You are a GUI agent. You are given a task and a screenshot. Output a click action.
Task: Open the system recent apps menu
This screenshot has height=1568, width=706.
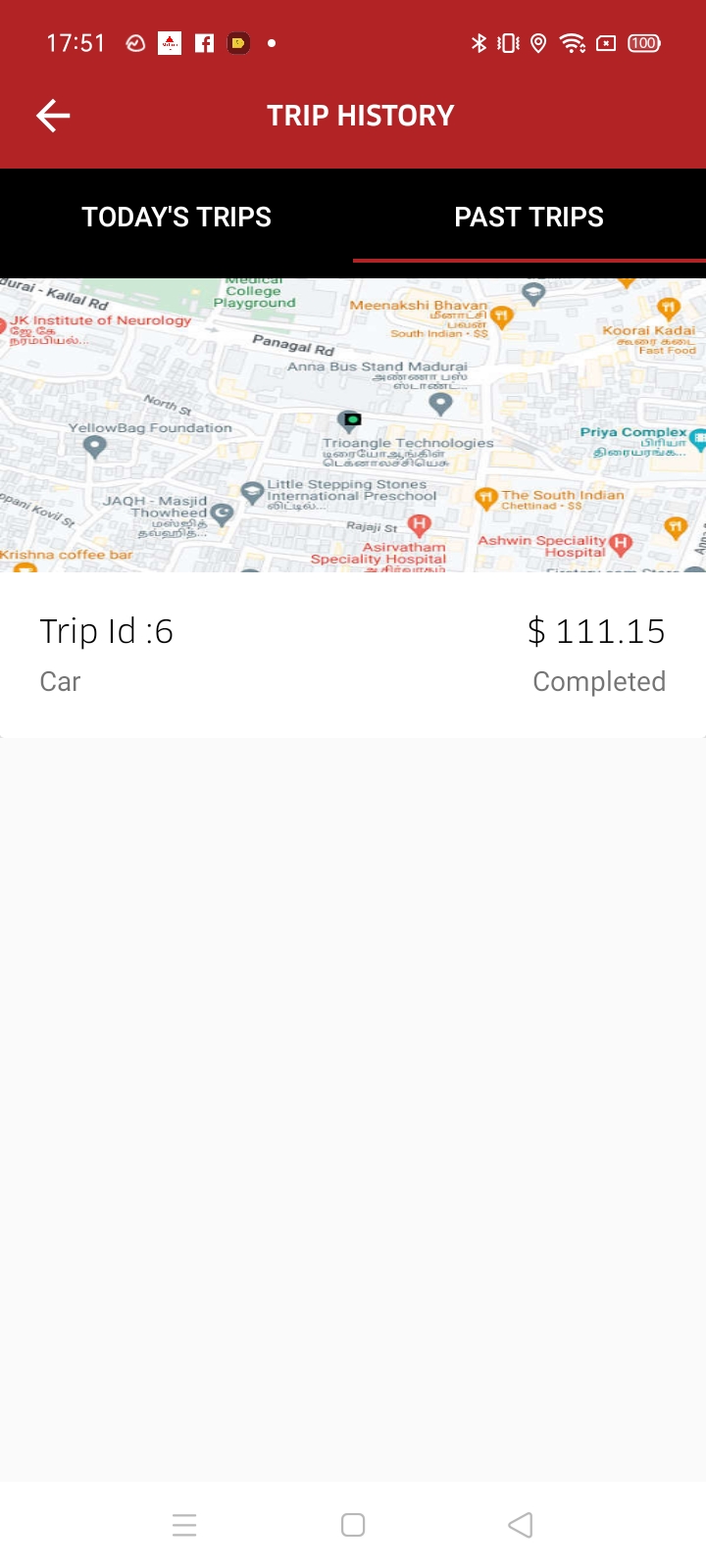(184, 1525)
